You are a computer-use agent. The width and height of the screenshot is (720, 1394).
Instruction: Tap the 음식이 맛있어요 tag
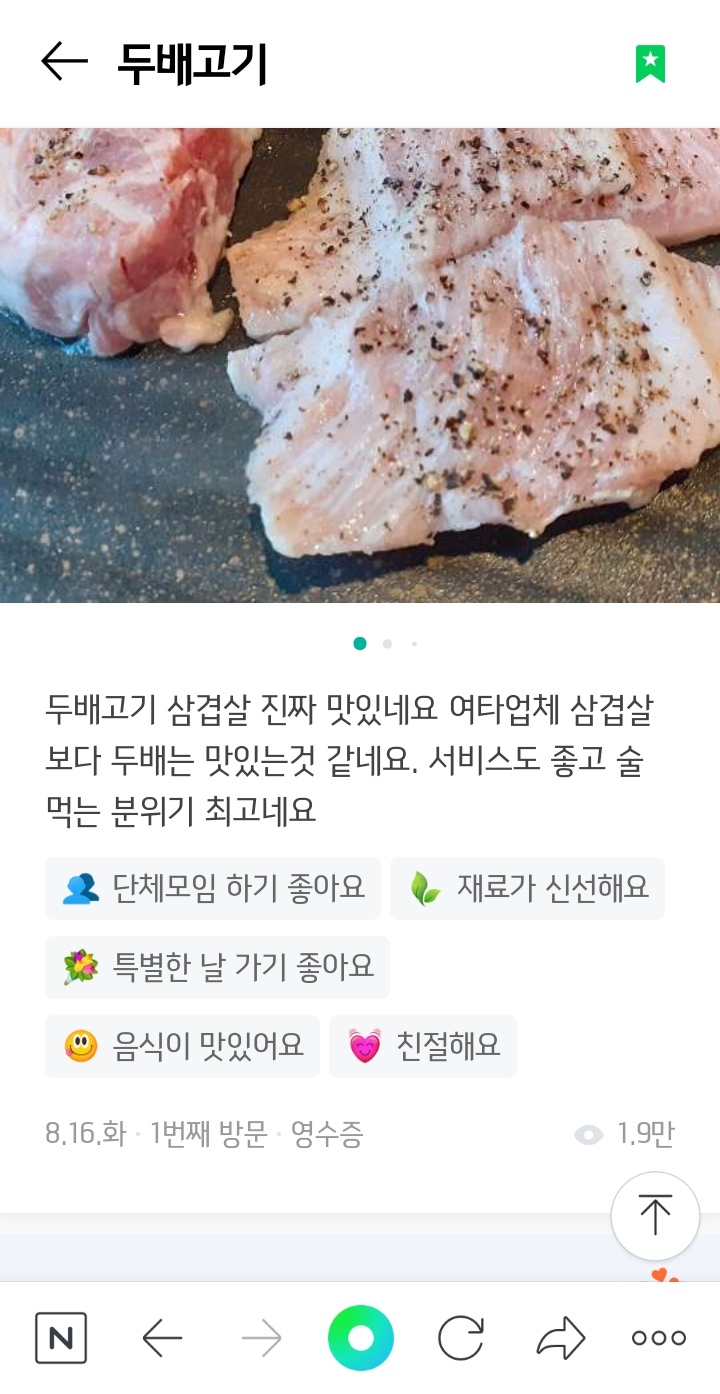tap(182, 1046)
